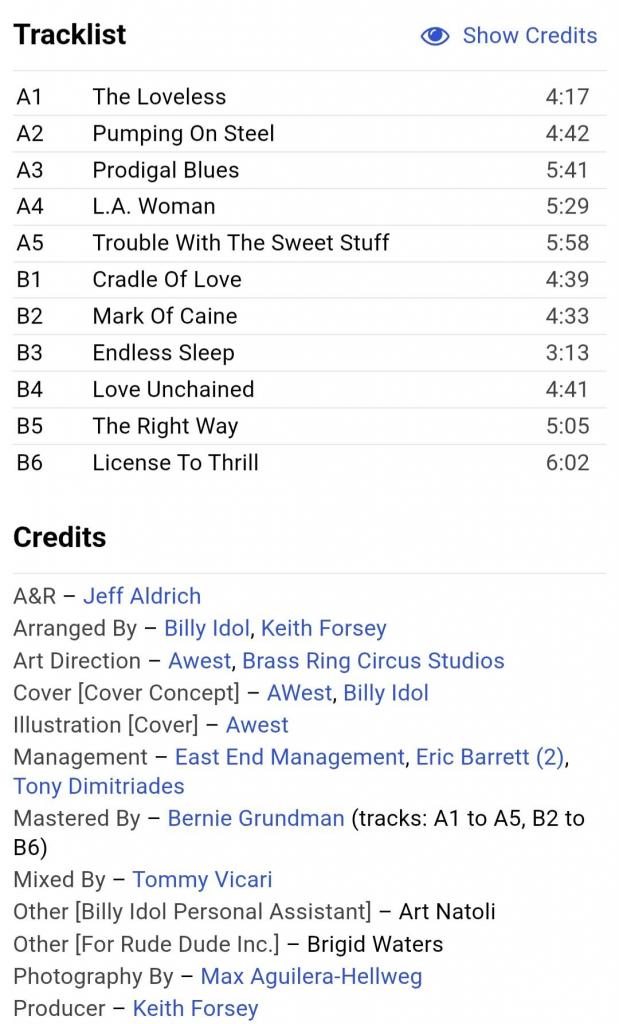Open Jeff Aldrich's artist page
The height and width of the screenshot is (1024, 619).
coord(142,596)
